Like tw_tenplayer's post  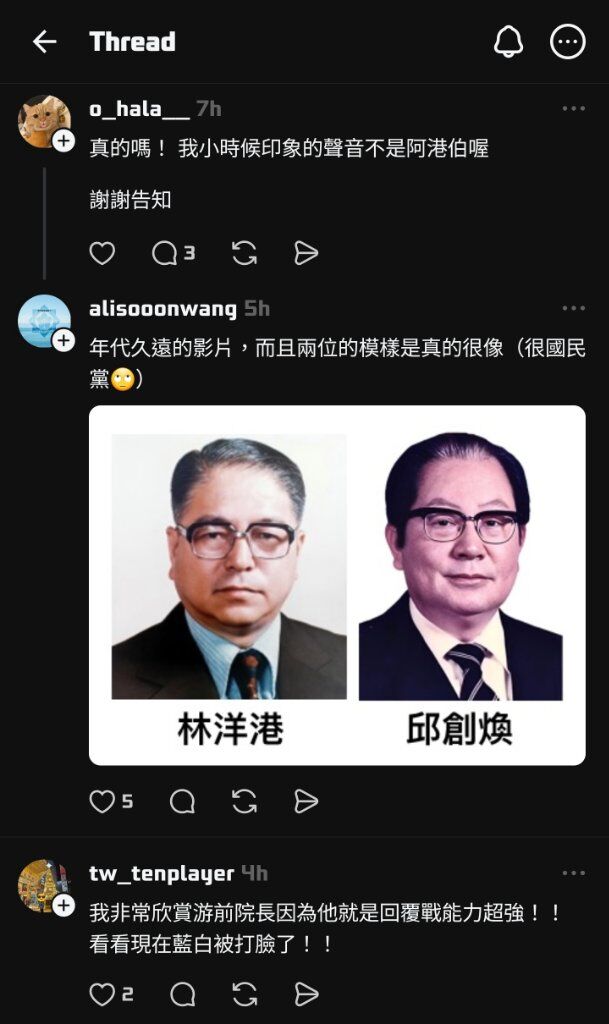(102, 994)
